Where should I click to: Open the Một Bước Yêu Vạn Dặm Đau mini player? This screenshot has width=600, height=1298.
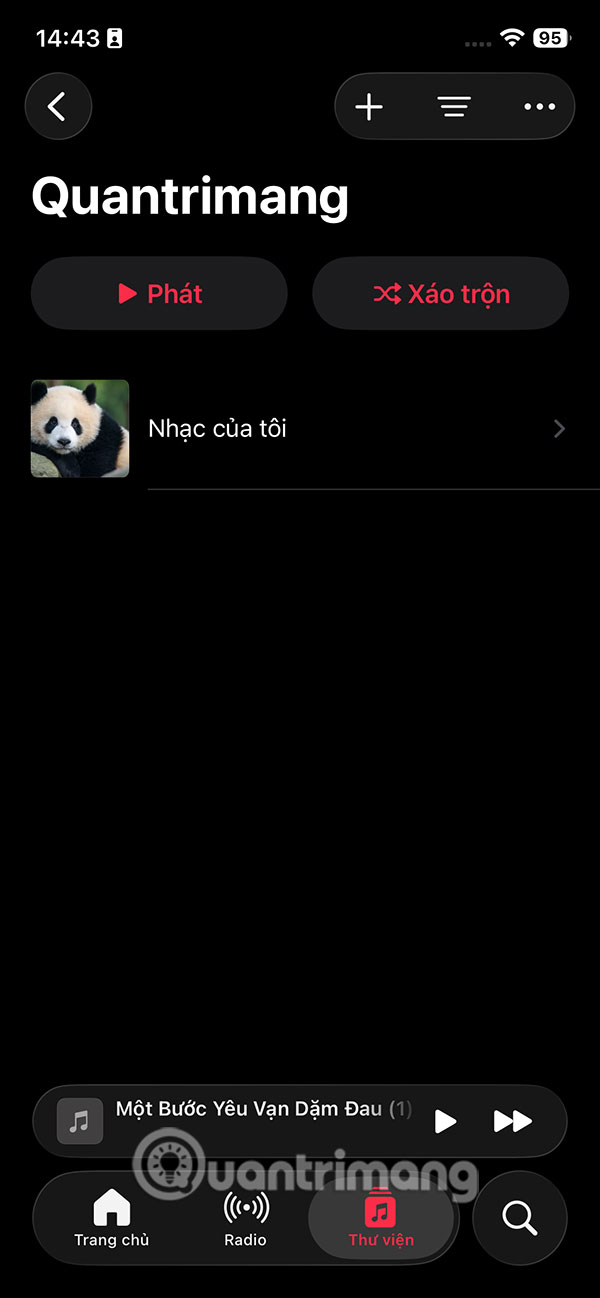250,1120
